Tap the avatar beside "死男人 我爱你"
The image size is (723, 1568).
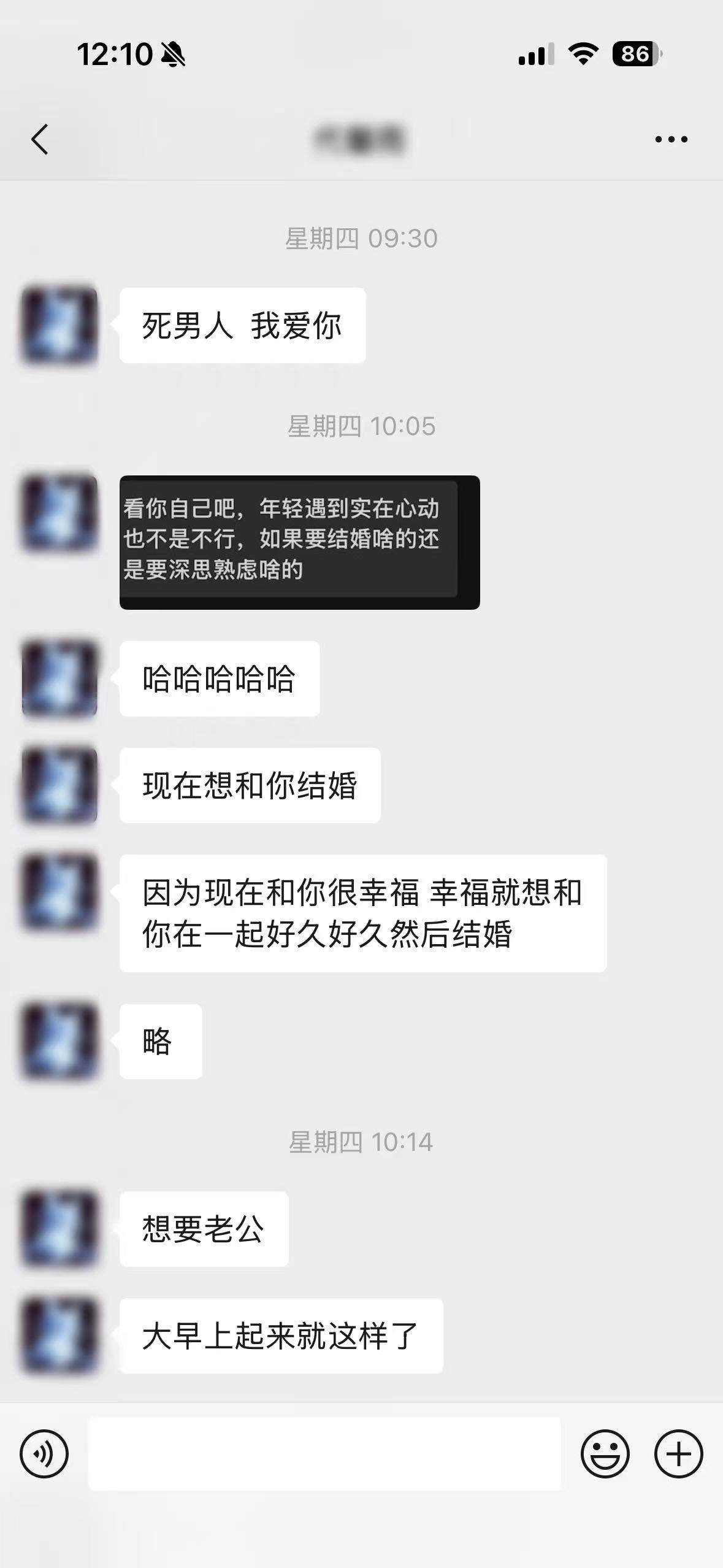tap(59, 325)
